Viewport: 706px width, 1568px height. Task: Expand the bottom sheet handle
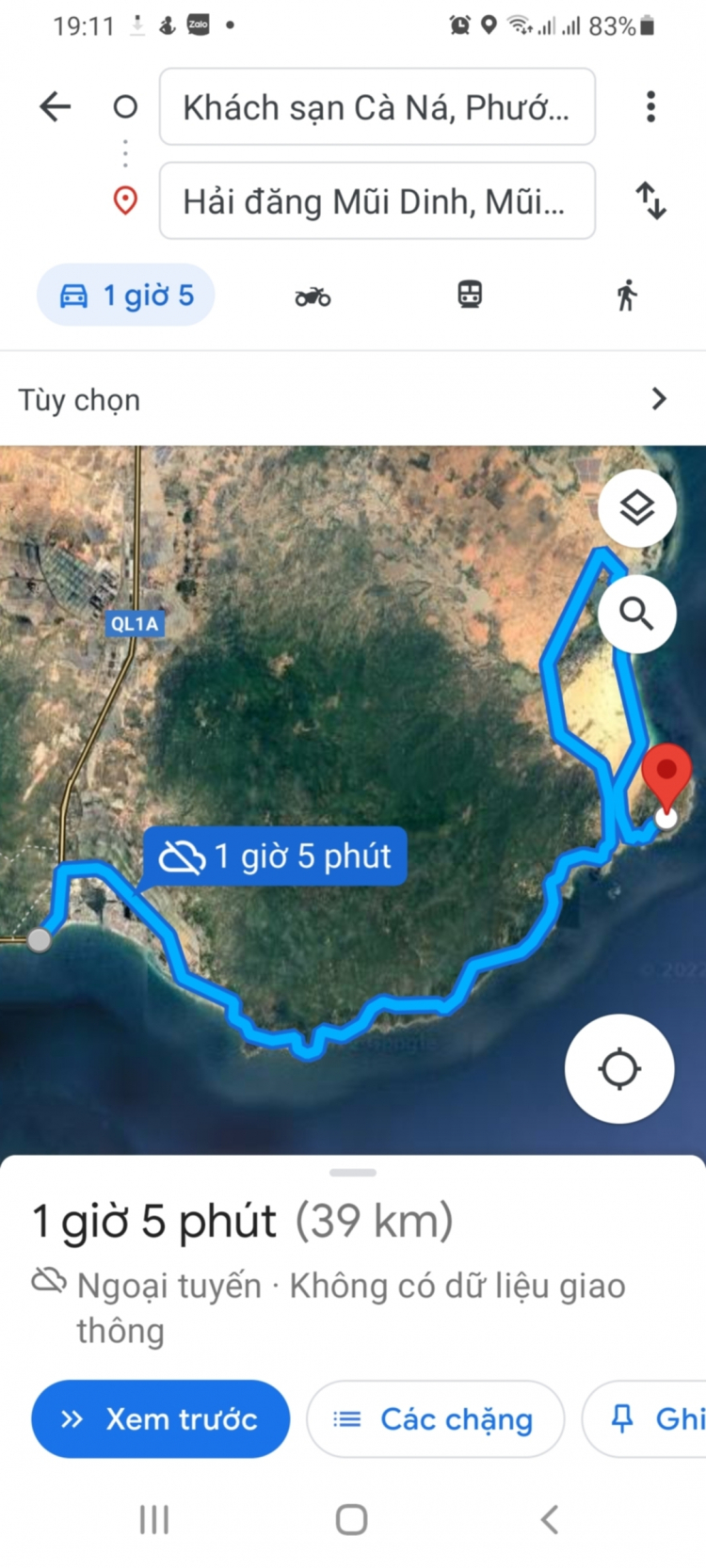pos(353,1173)
